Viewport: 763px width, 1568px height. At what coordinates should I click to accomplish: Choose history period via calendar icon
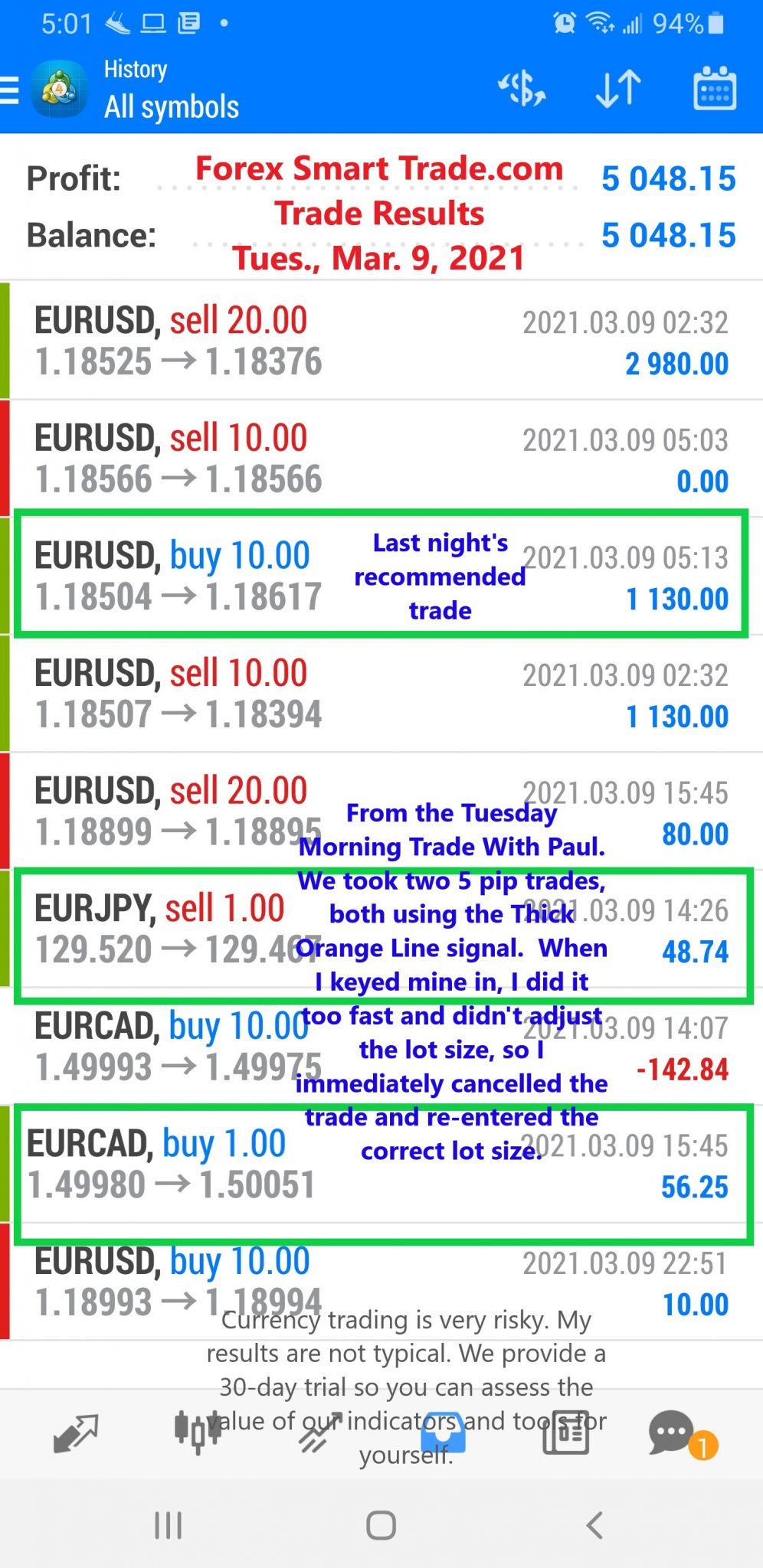[x=714, y=90]
